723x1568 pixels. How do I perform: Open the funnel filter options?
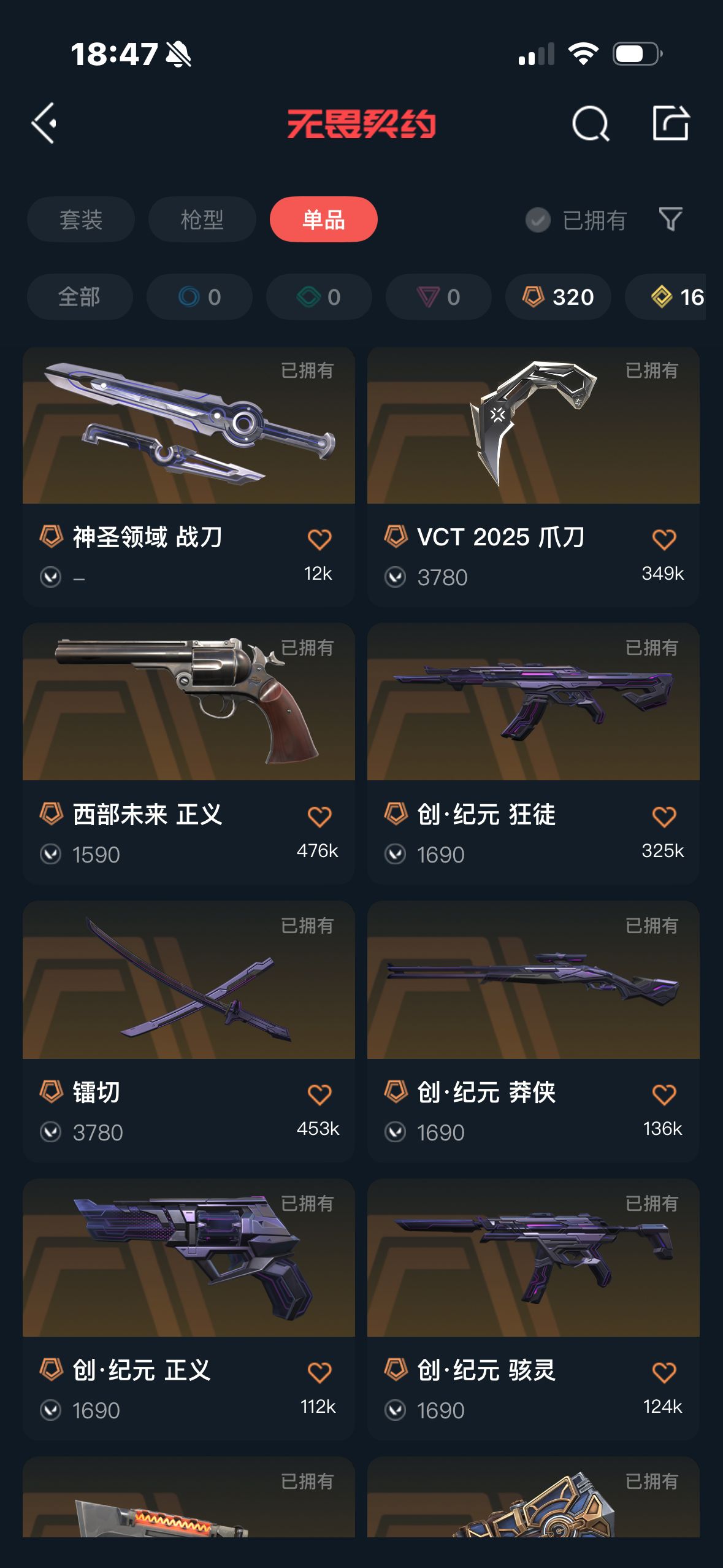tap(670, 220)
